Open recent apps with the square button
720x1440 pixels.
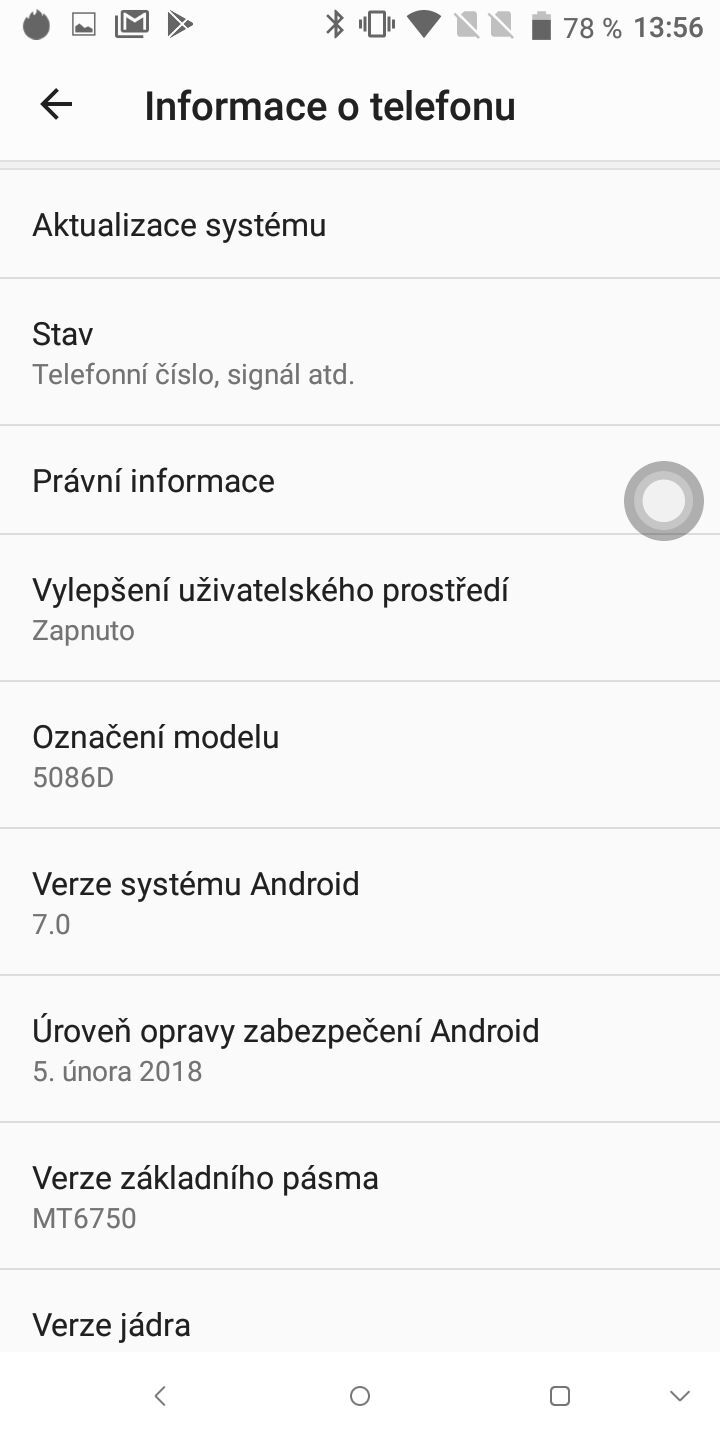pyautogui.click(x=560, y=1395)
